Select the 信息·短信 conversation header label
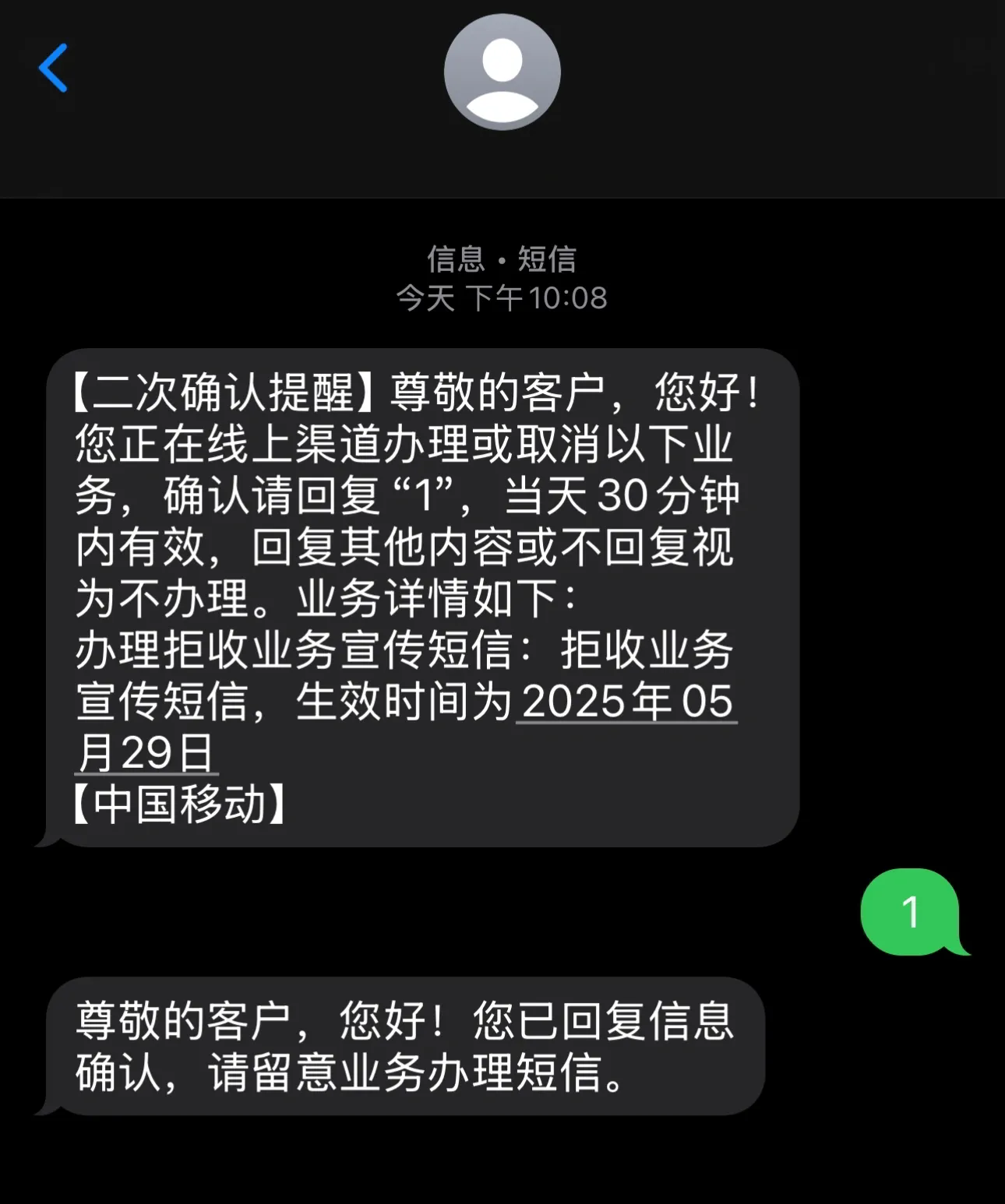 (x=503, y=261)
